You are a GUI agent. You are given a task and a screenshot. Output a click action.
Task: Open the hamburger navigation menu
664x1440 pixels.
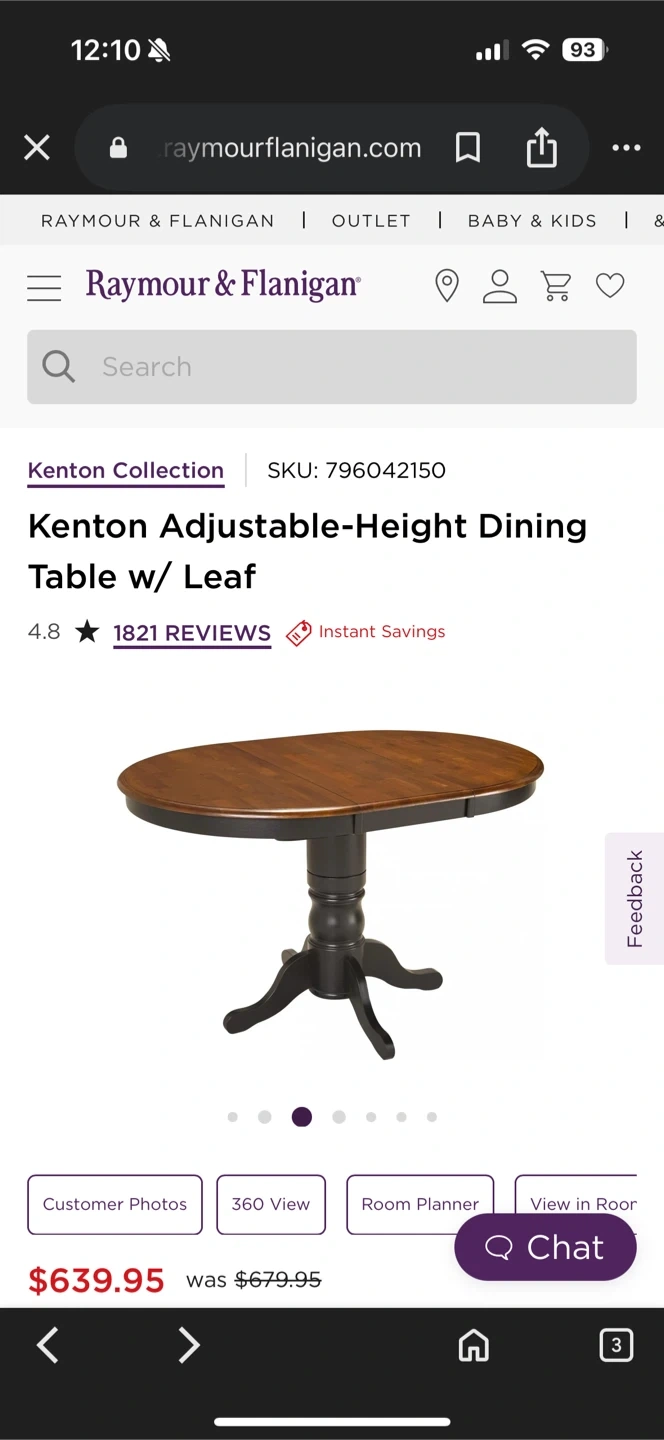click(x=44, y=287)
